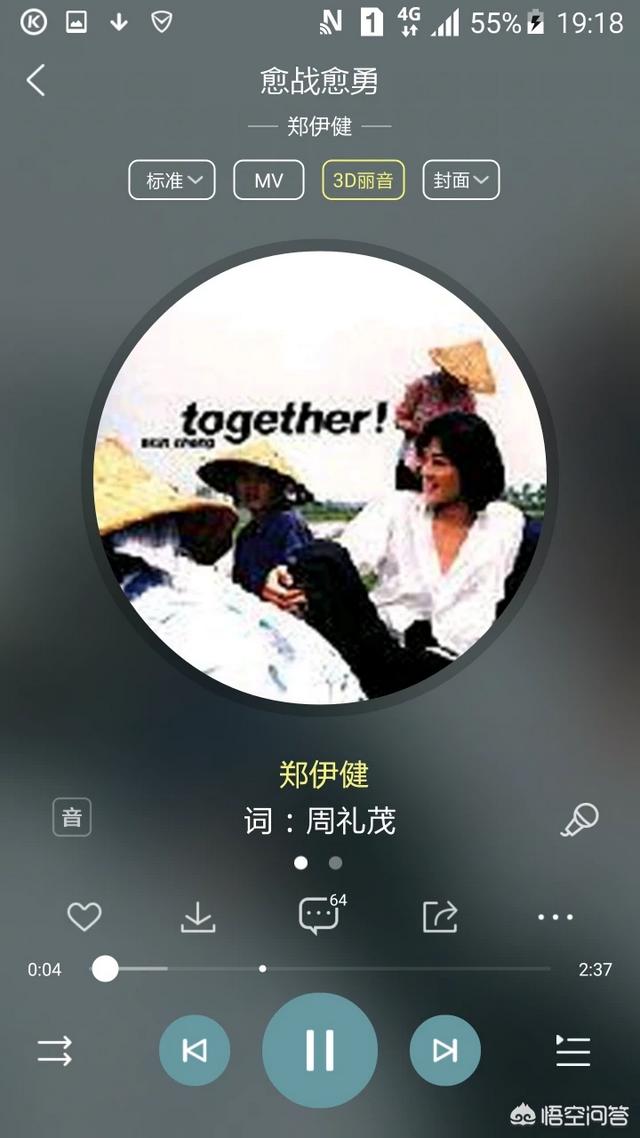Open the 音 sound effects icon
The height and width of the screenshot is (1138, 640).
pyautogui.click(x=72, y=817)
